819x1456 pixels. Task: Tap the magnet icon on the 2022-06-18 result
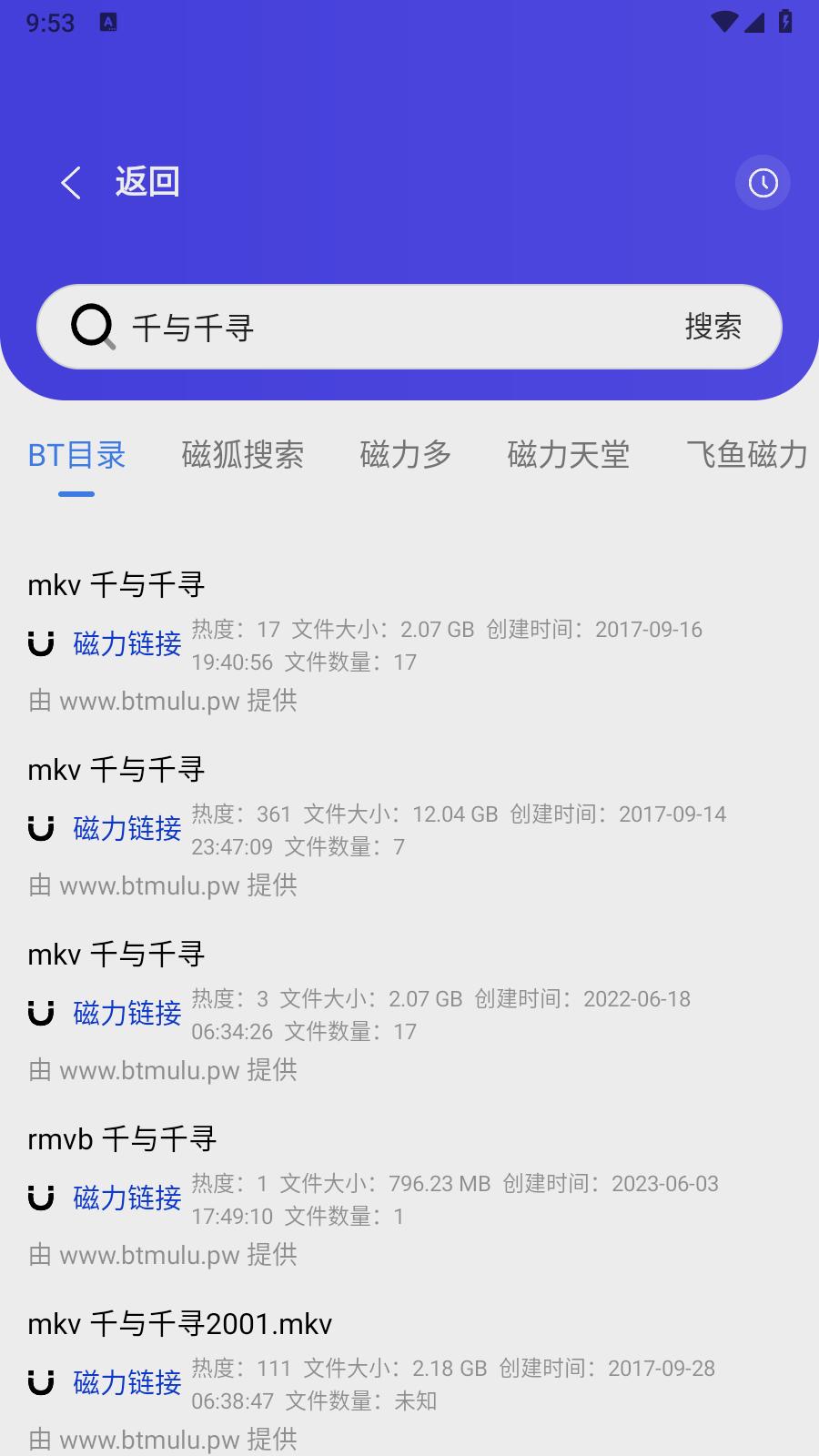tap(40, 1013)
